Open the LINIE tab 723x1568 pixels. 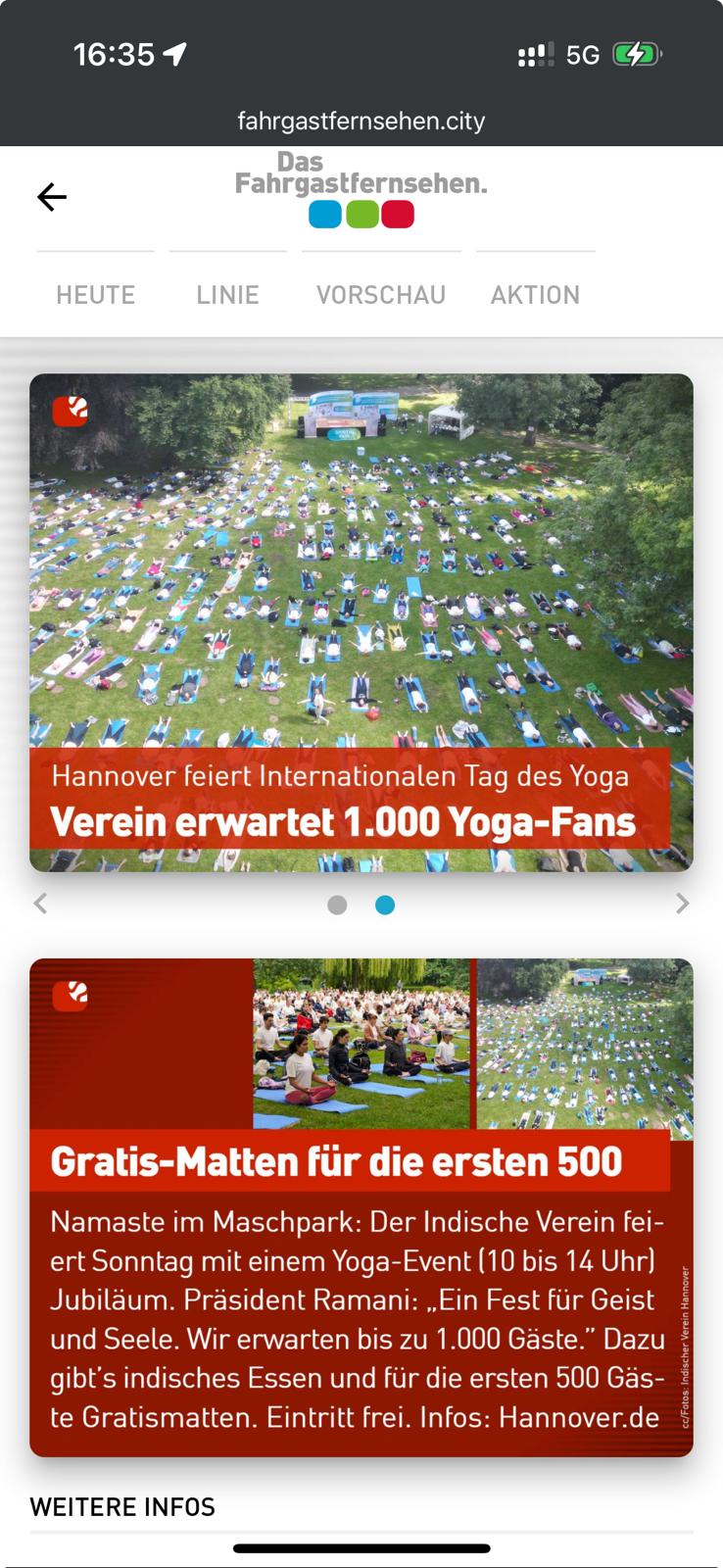[x=227, y=295]
